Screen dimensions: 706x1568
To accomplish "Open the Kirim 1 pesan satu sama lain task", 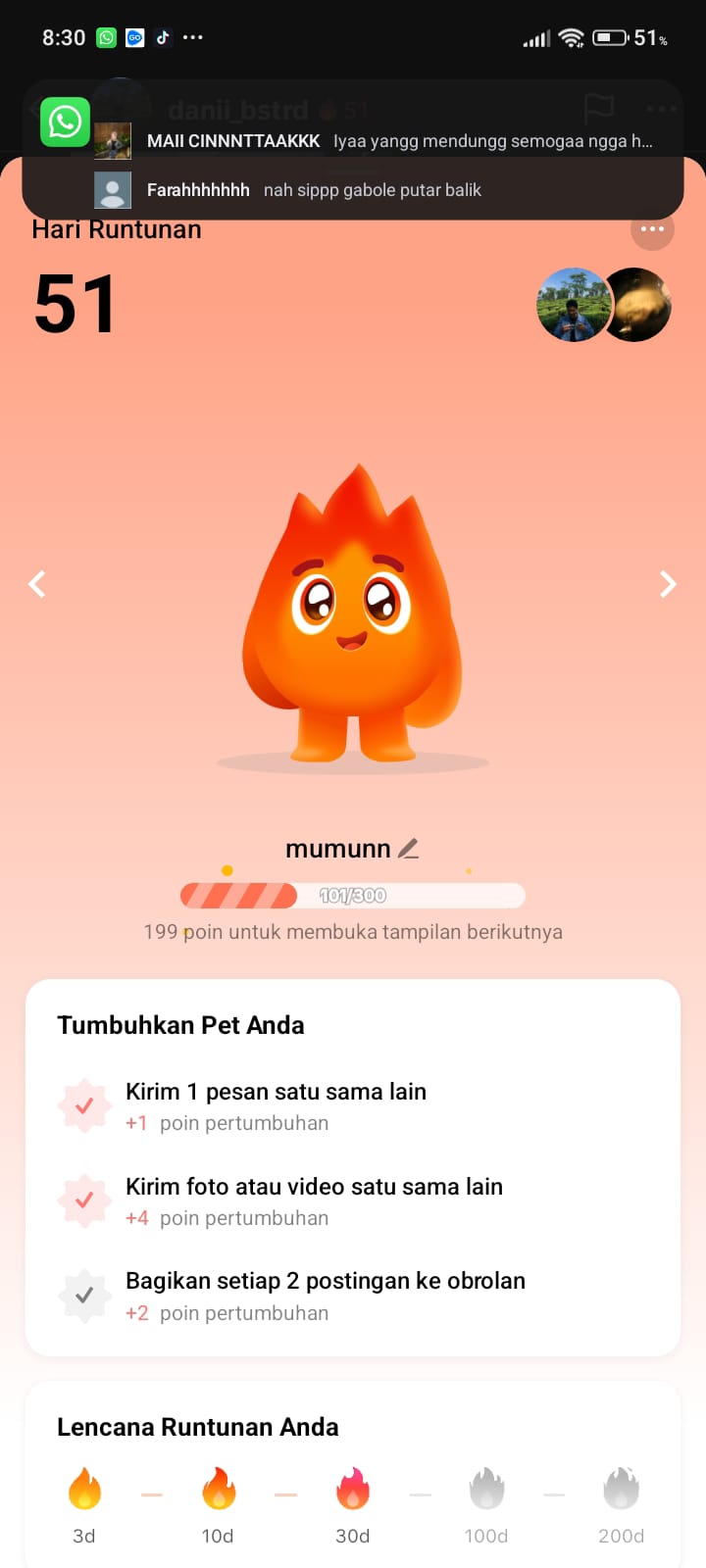I will 276,1105.
